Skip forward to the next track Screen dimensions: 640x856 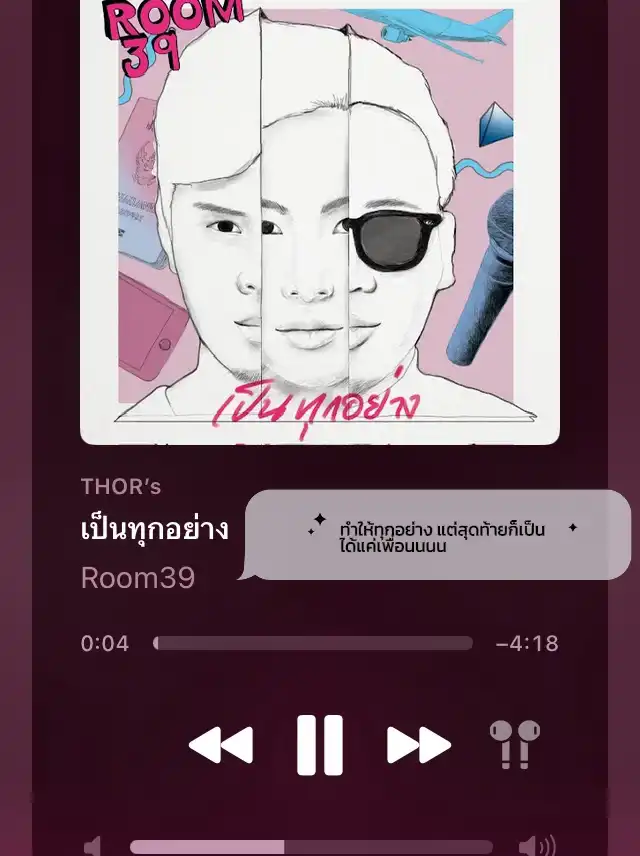pyautogui.click(x=419, y=745)
